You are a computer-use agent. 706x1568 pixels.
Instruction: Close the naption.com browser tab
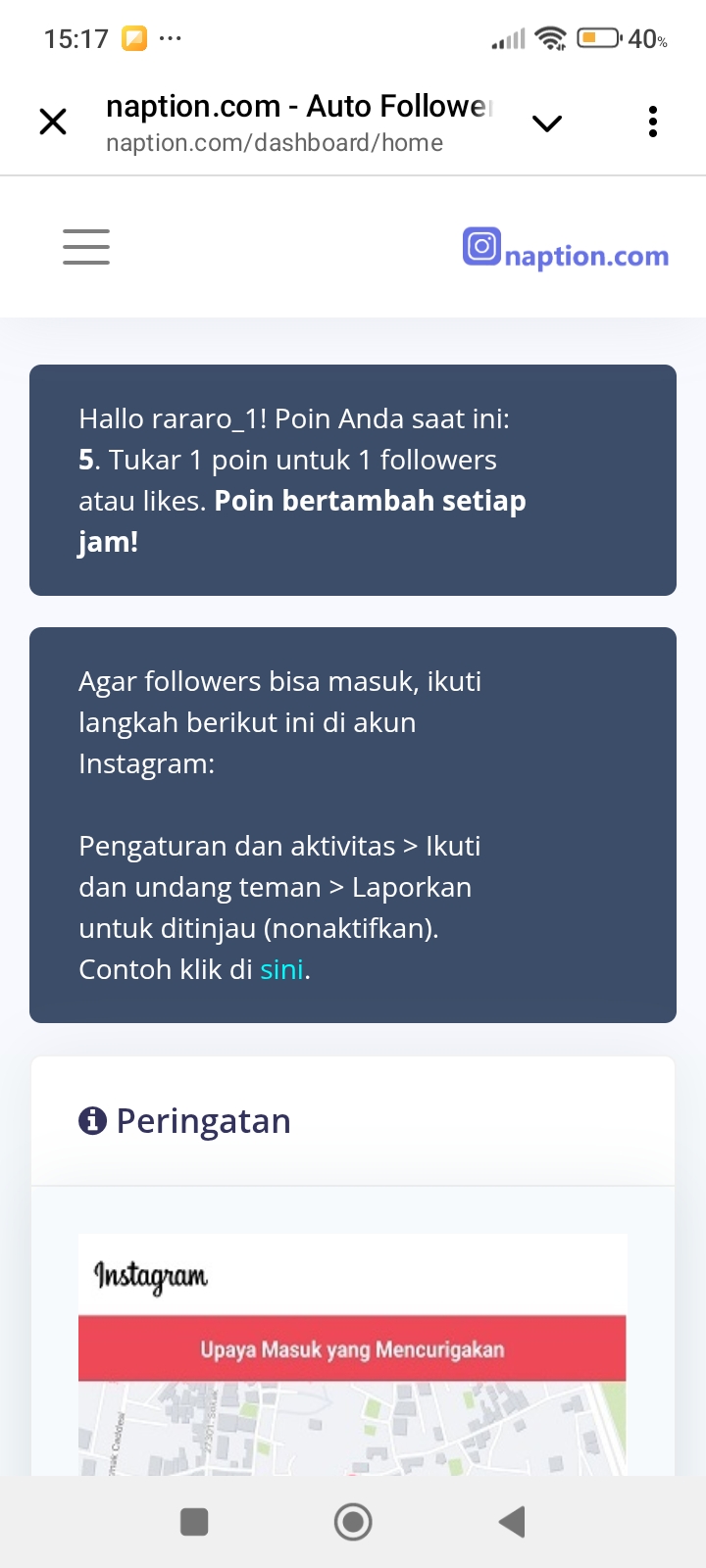pos(53,122)
